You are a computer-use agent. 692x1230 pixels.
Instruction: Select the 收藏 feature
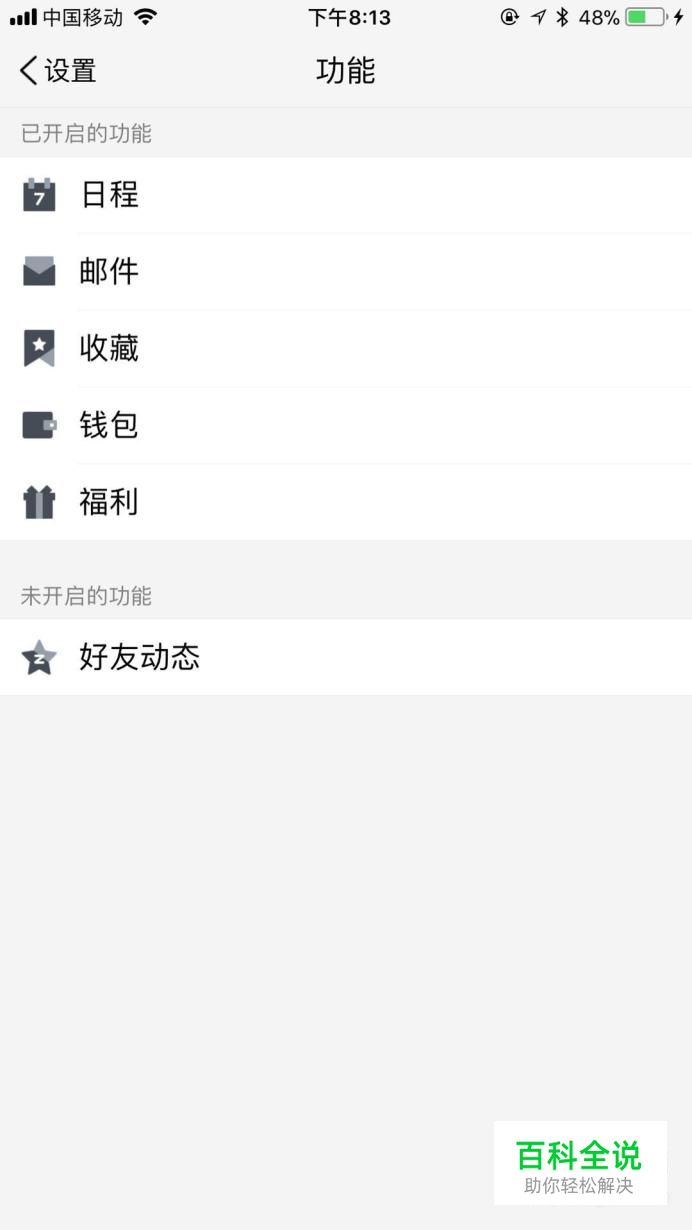(346, 349)
